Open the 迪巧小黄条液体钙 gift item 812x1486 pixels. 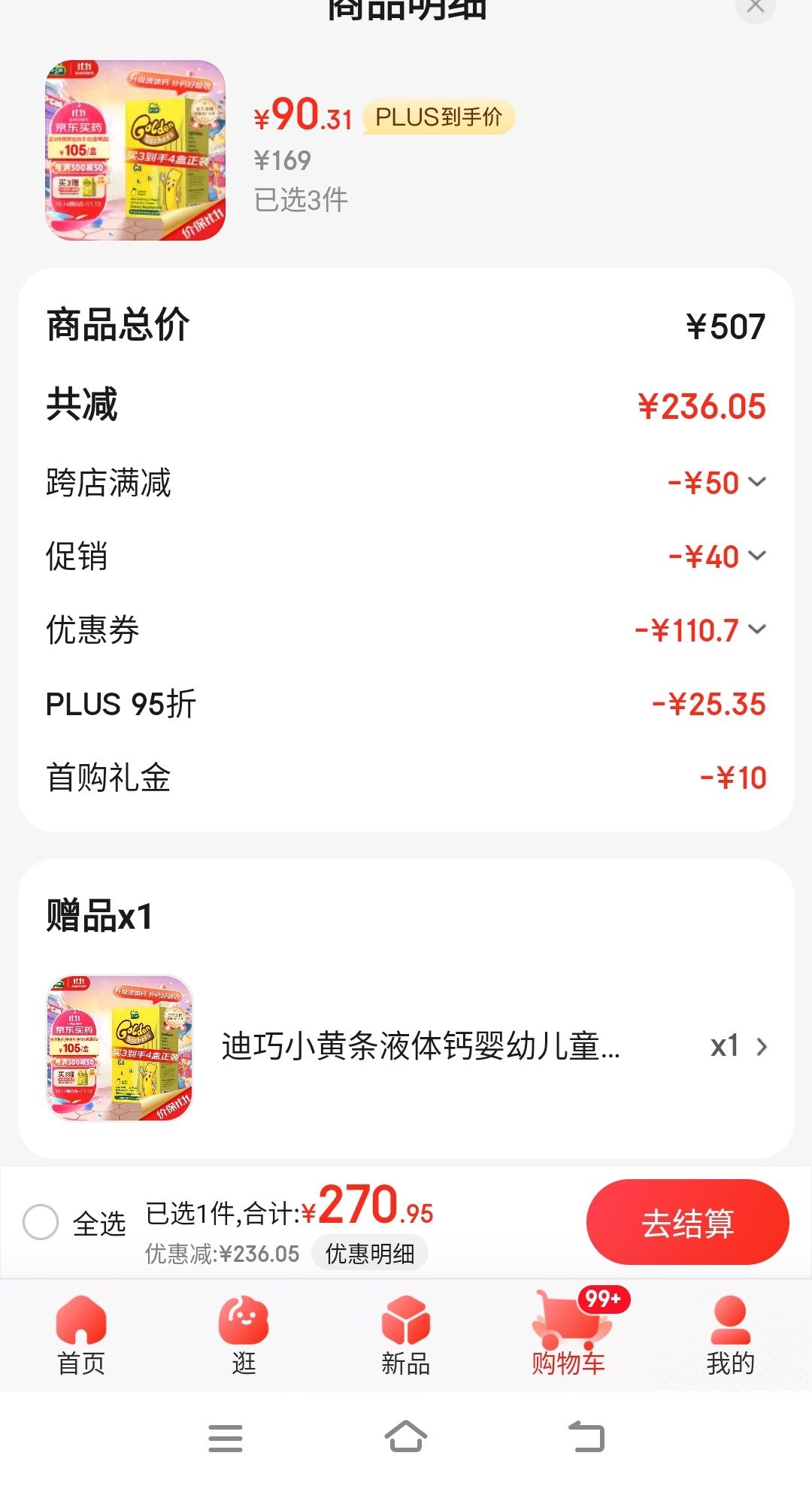(x=406, y=1047)
